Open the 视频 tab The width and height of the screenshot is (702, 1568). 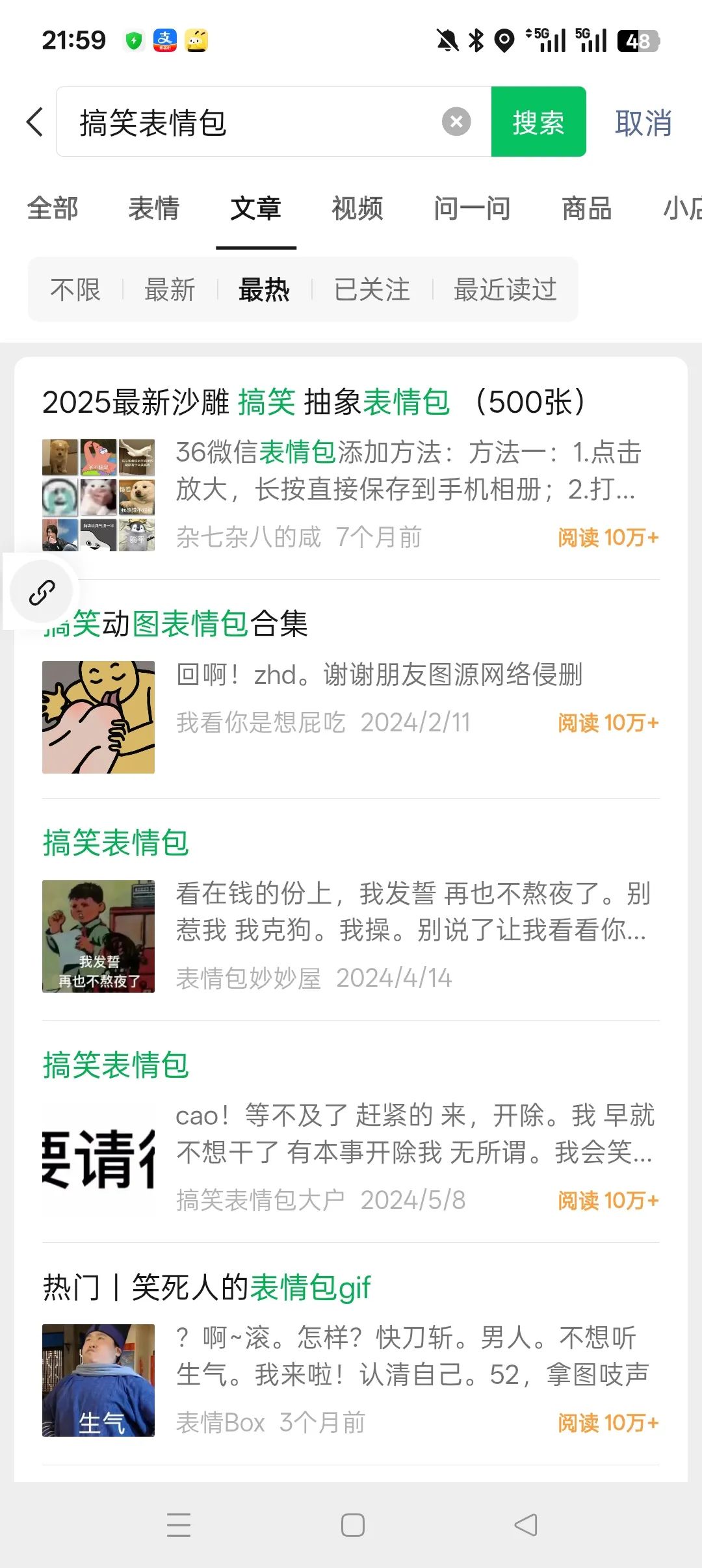[x=357, y=209]
